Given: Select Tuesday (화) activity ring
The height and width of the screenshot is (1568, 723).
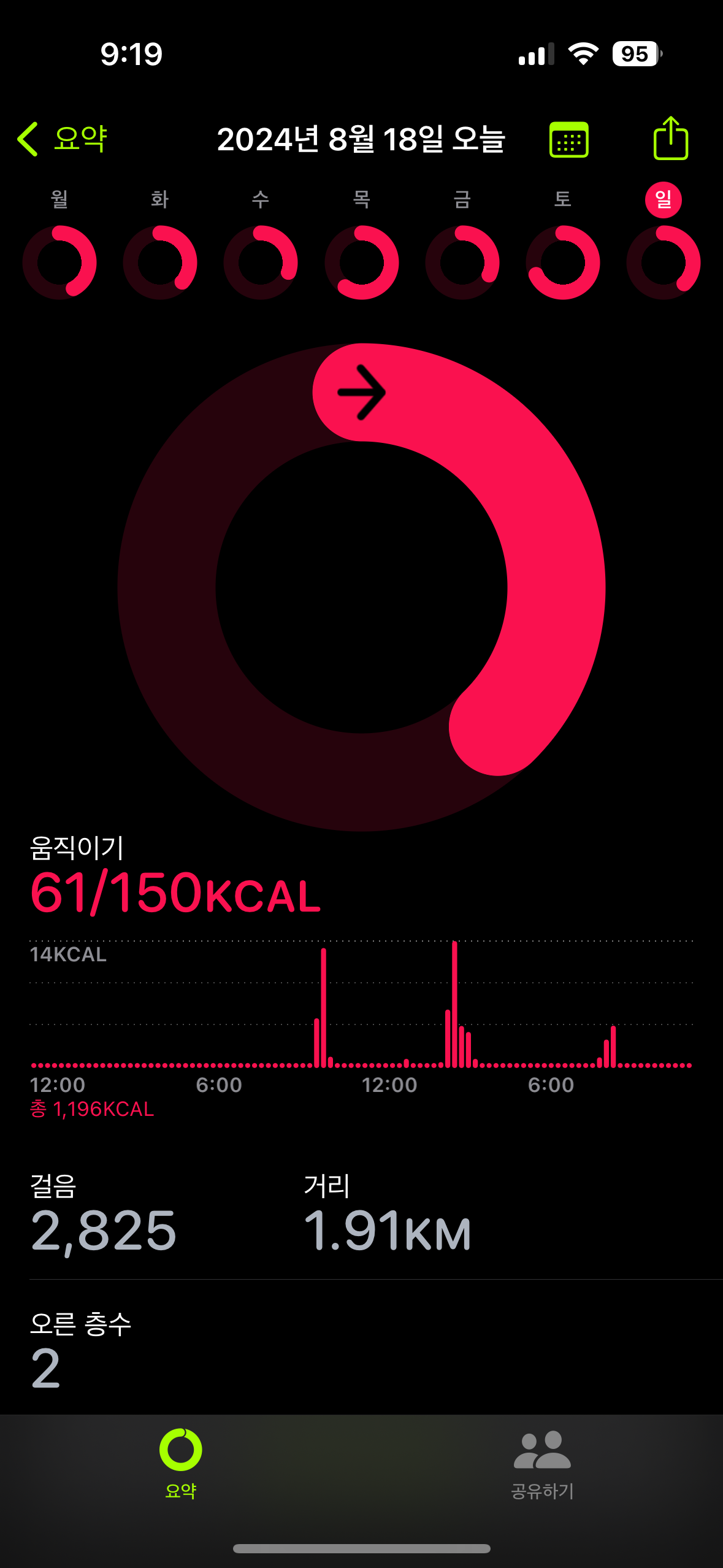Looking at the screenshot, I should point(160,262).
